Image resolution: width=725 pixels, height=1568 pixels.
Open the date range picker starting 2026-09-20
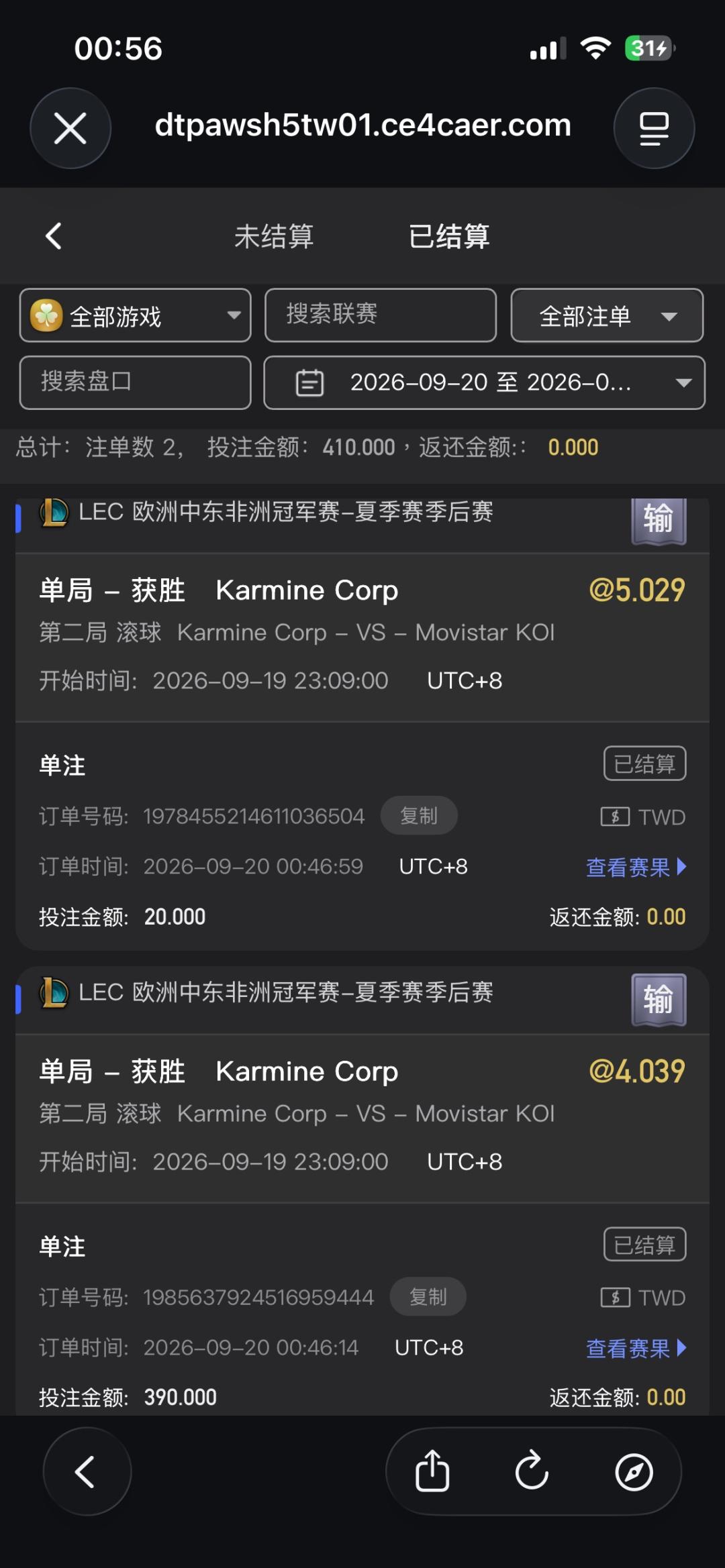[x=485, y=382]
